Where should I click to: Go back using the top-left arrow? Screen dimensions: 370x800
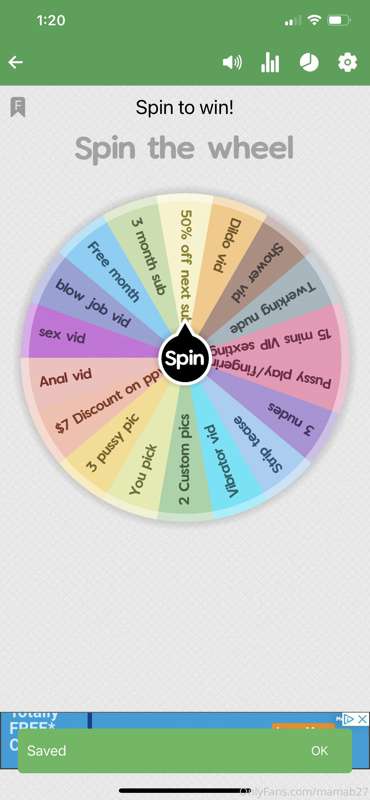coord(15,62)
